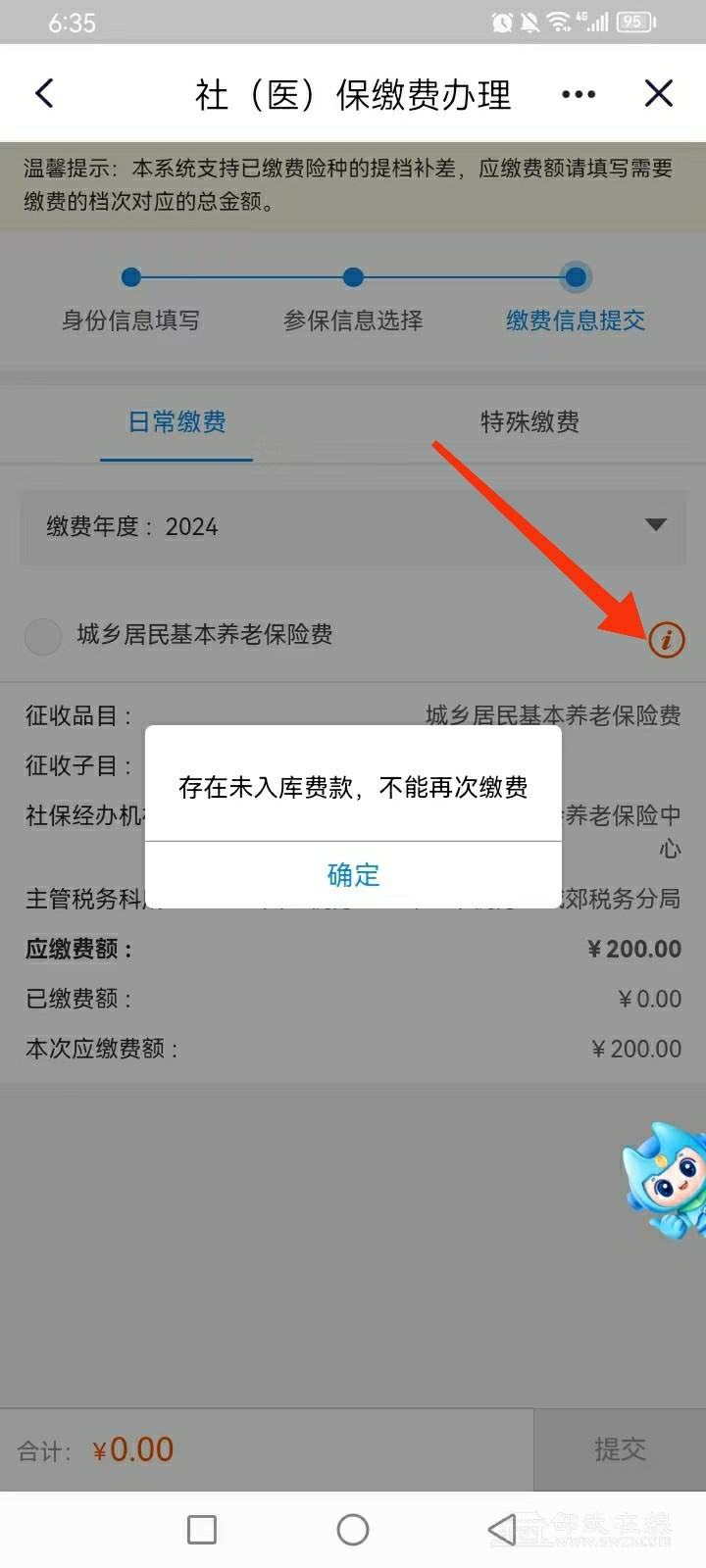Tap the system home button
Screen dimensions: 706x1568
[x=353, y=1530]
